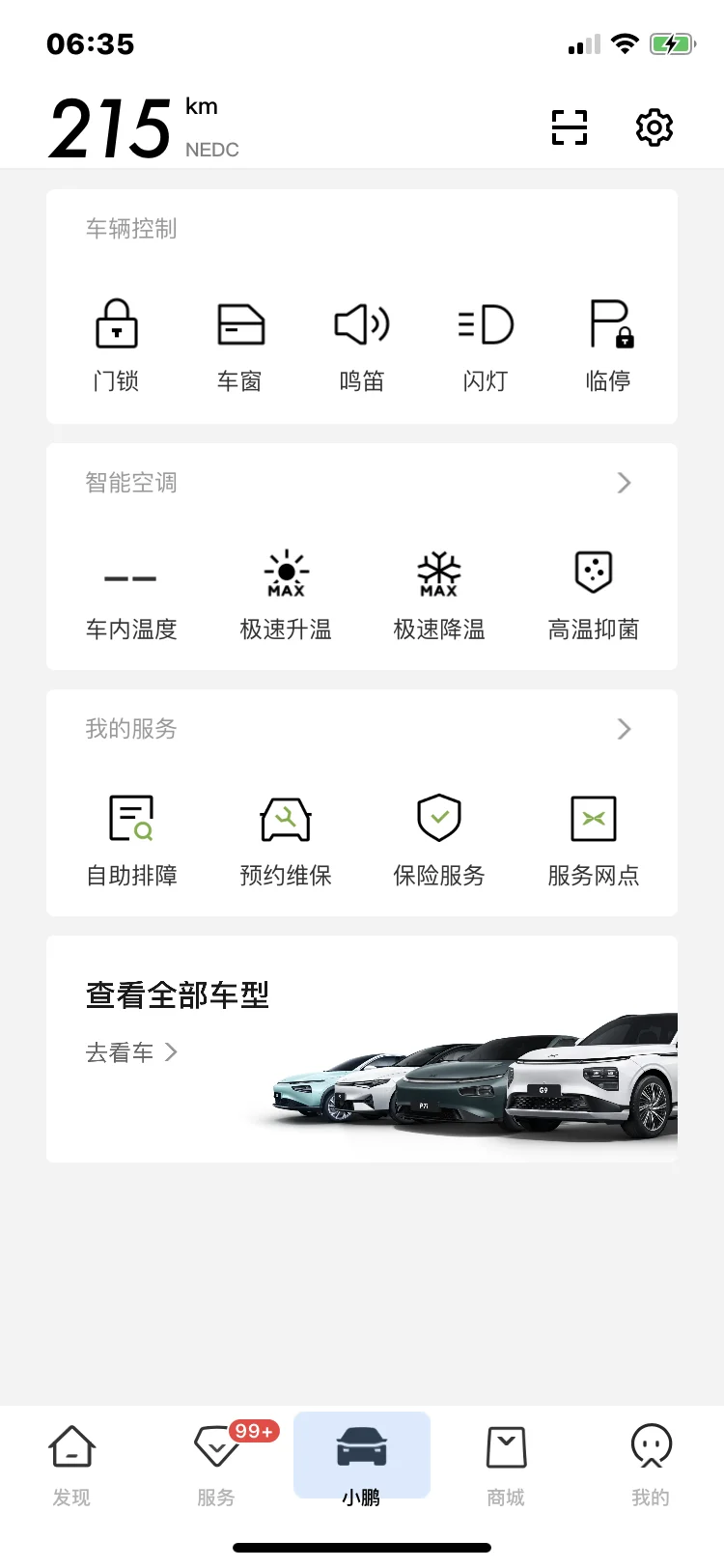The width and height of the screenshot is (724, 1568).
Task: Activate the 鸣笛 horn control
Action: tap(362, 346)
